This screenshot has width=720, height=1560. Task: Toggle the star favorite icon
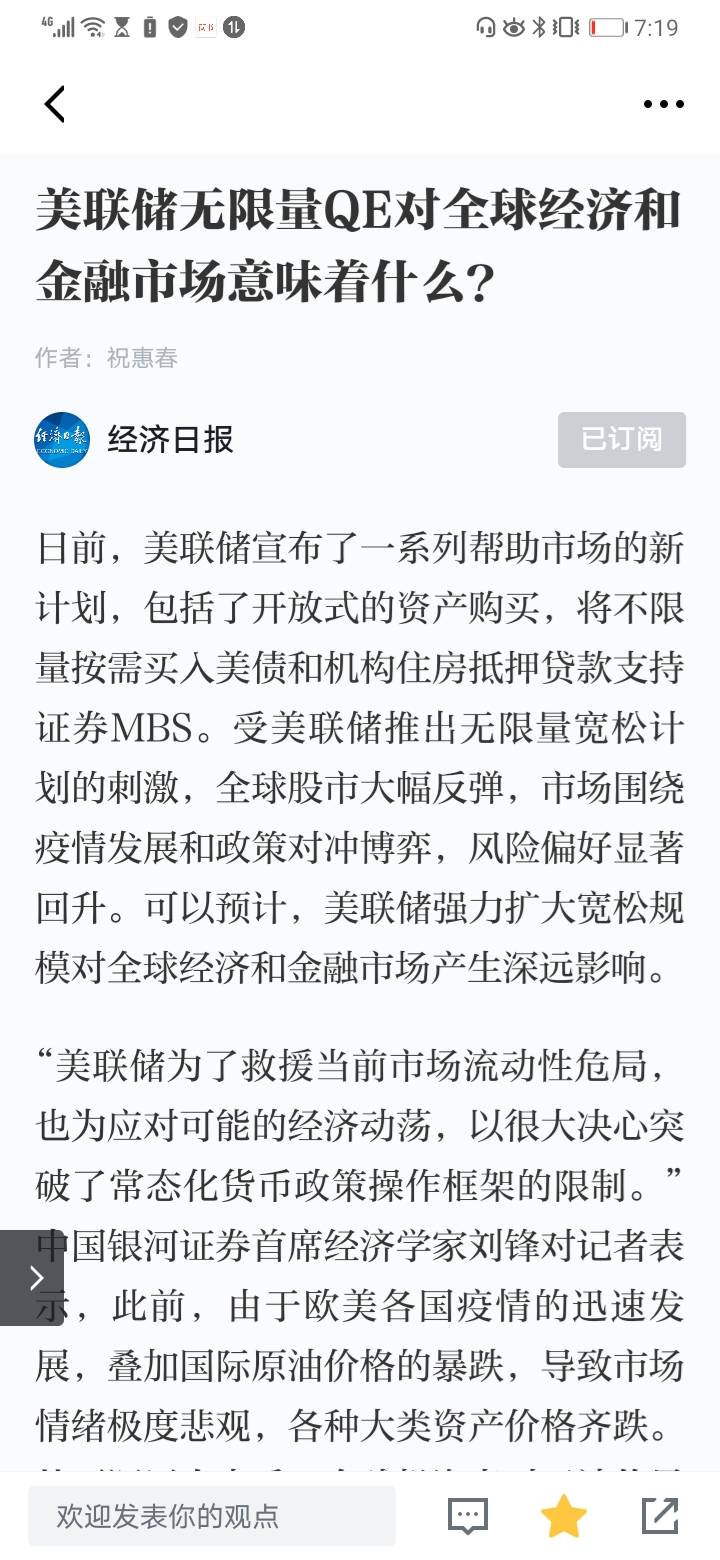click(563, 1516)
